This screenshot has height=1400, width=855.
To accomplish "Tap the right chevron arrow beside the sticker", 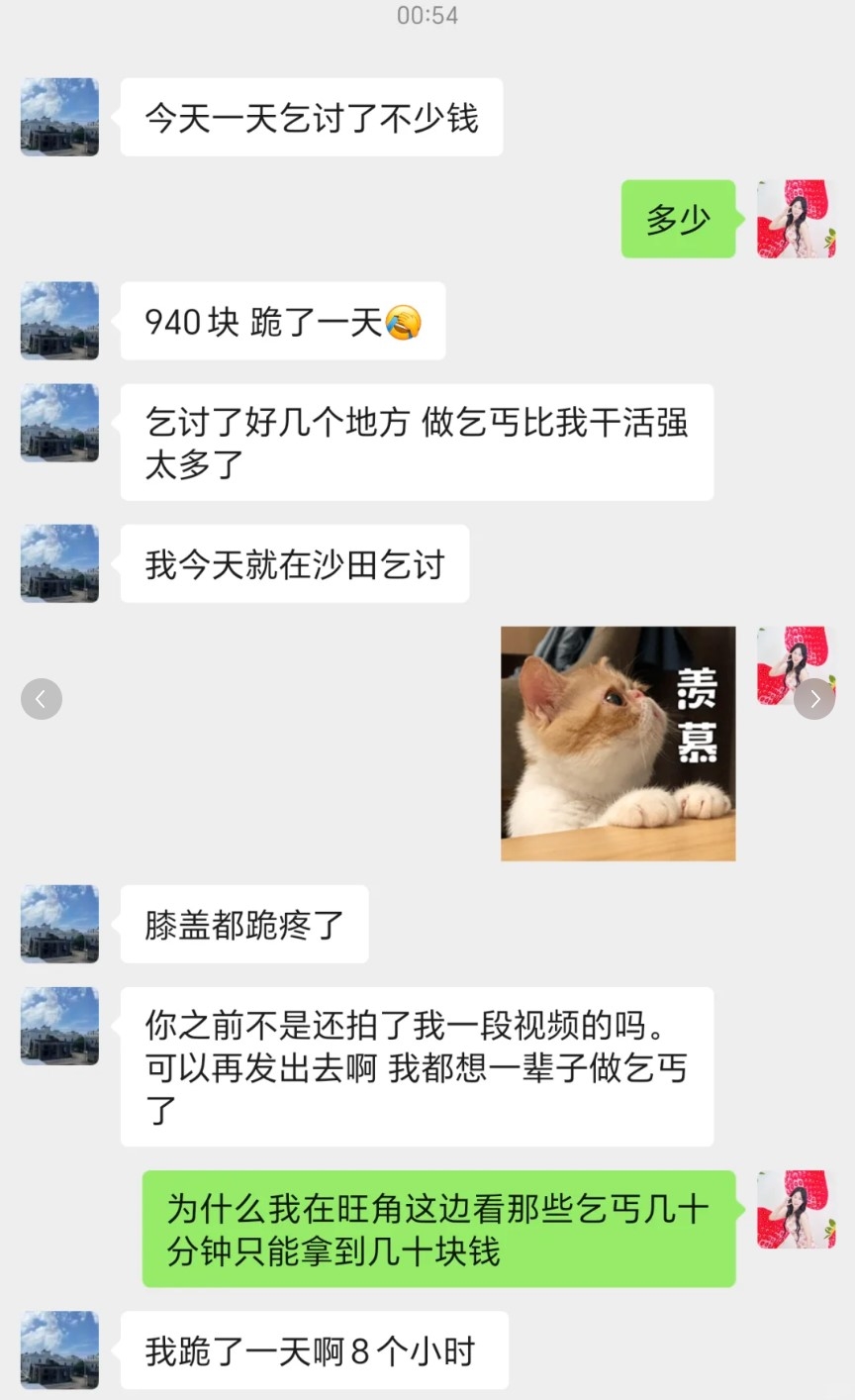I will click(x=813, y=699).
